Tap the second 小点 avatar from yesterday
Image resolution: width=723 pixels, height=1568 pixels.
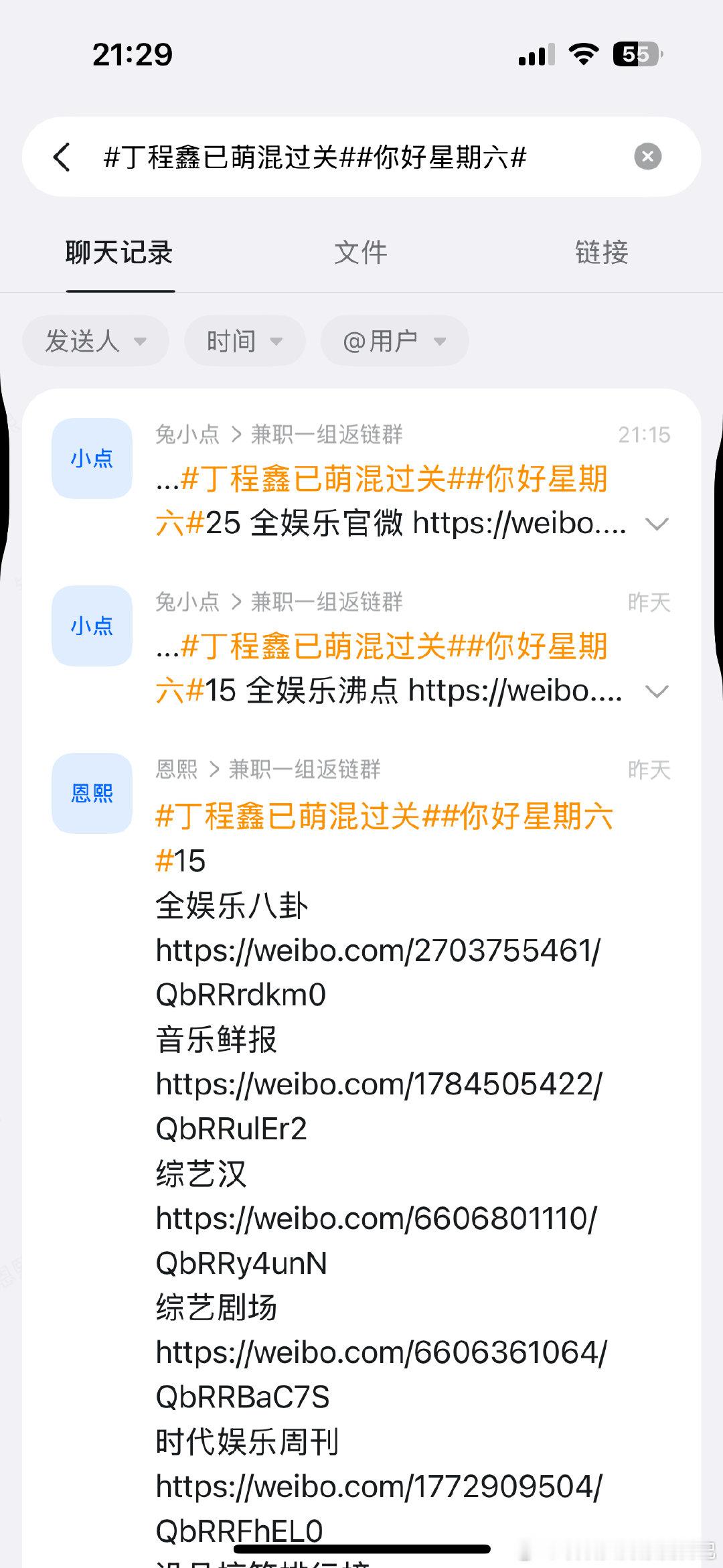[91, 626]
